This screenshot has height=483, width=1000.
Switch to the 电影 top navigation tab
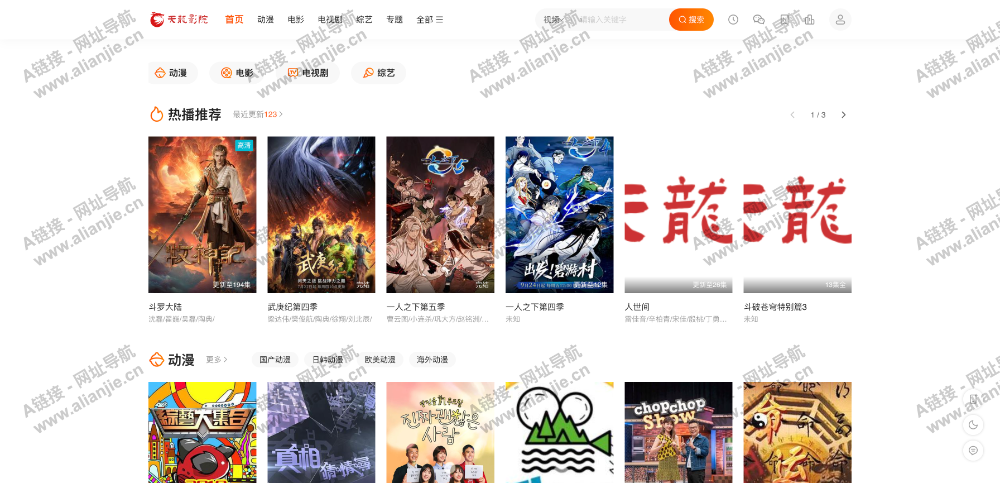pyautogui.click(x=295, y=19)
